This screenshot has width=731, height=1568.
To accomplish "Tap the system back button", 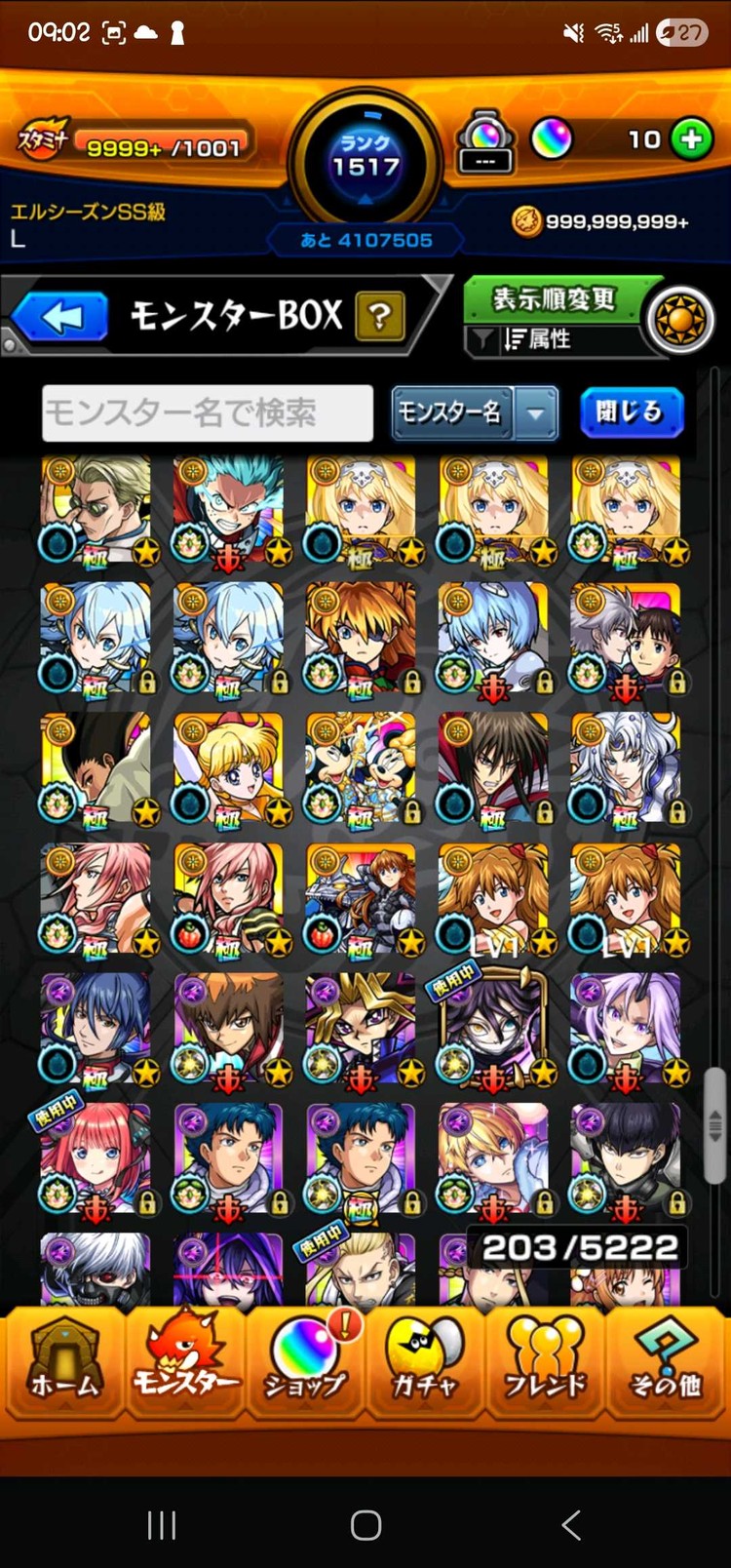I will (x=571, y=1525).
